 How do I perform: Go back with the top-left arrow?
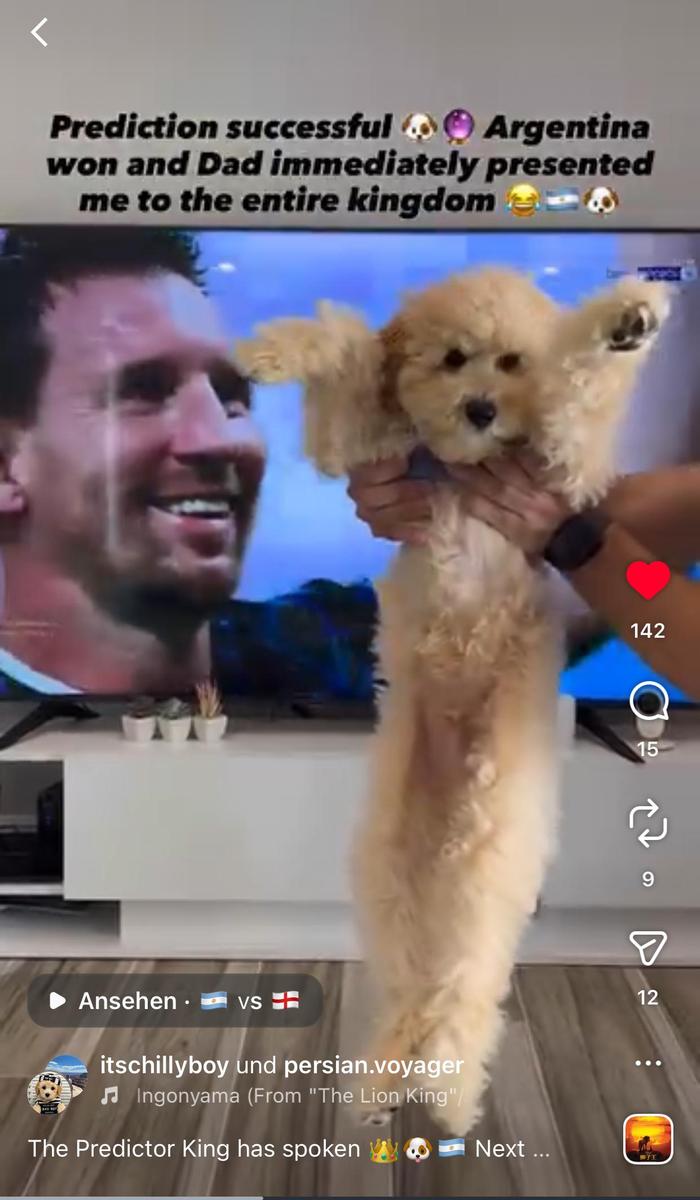point(39,32)
